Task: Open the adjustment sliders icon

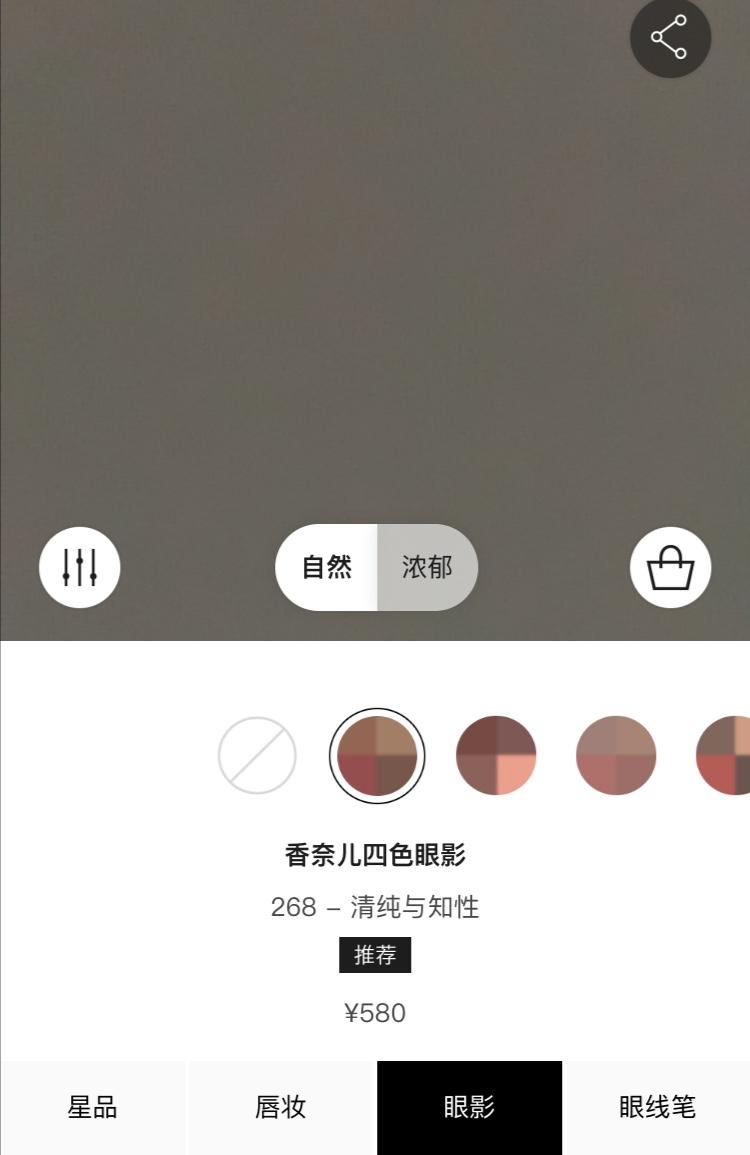Action: point(80,567)
